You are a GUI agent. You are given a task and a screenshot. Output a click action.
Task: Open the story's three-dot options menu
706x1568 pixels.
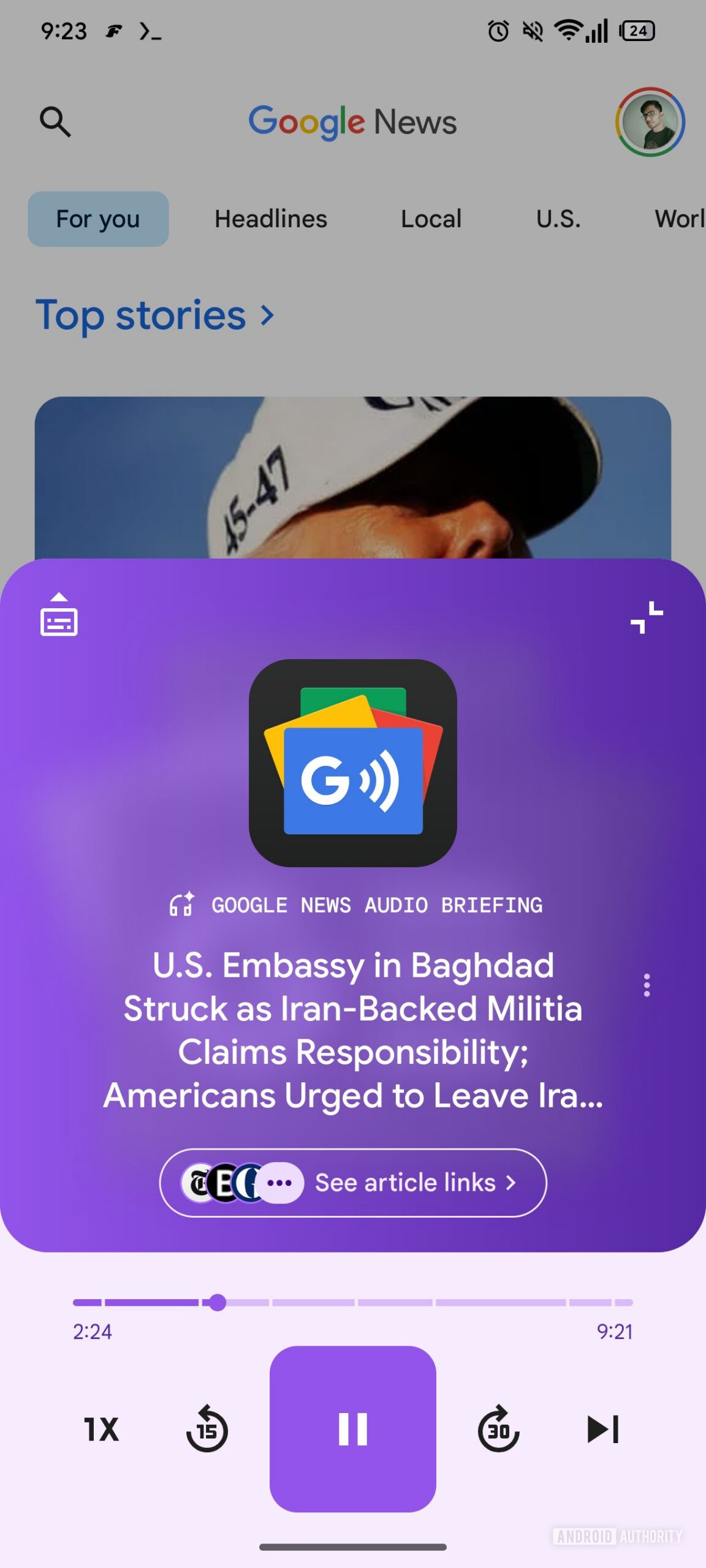click(647, 985)
